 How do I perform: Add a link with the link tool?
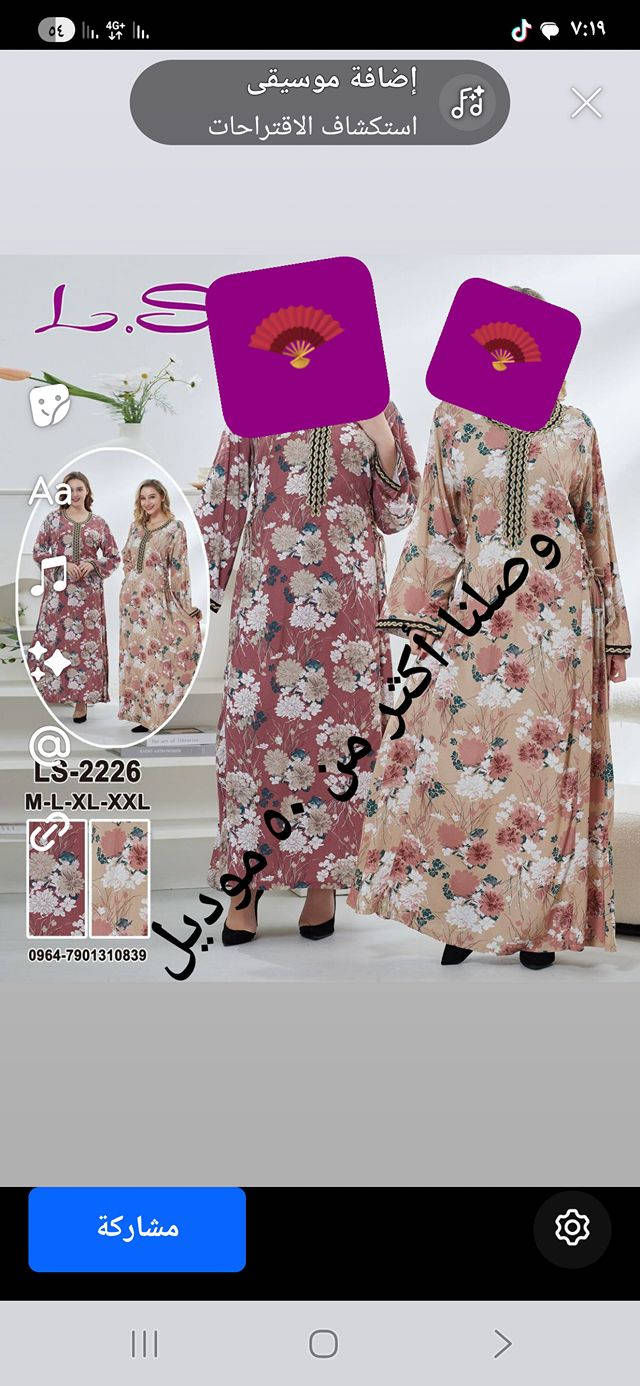tap(48, 832)
